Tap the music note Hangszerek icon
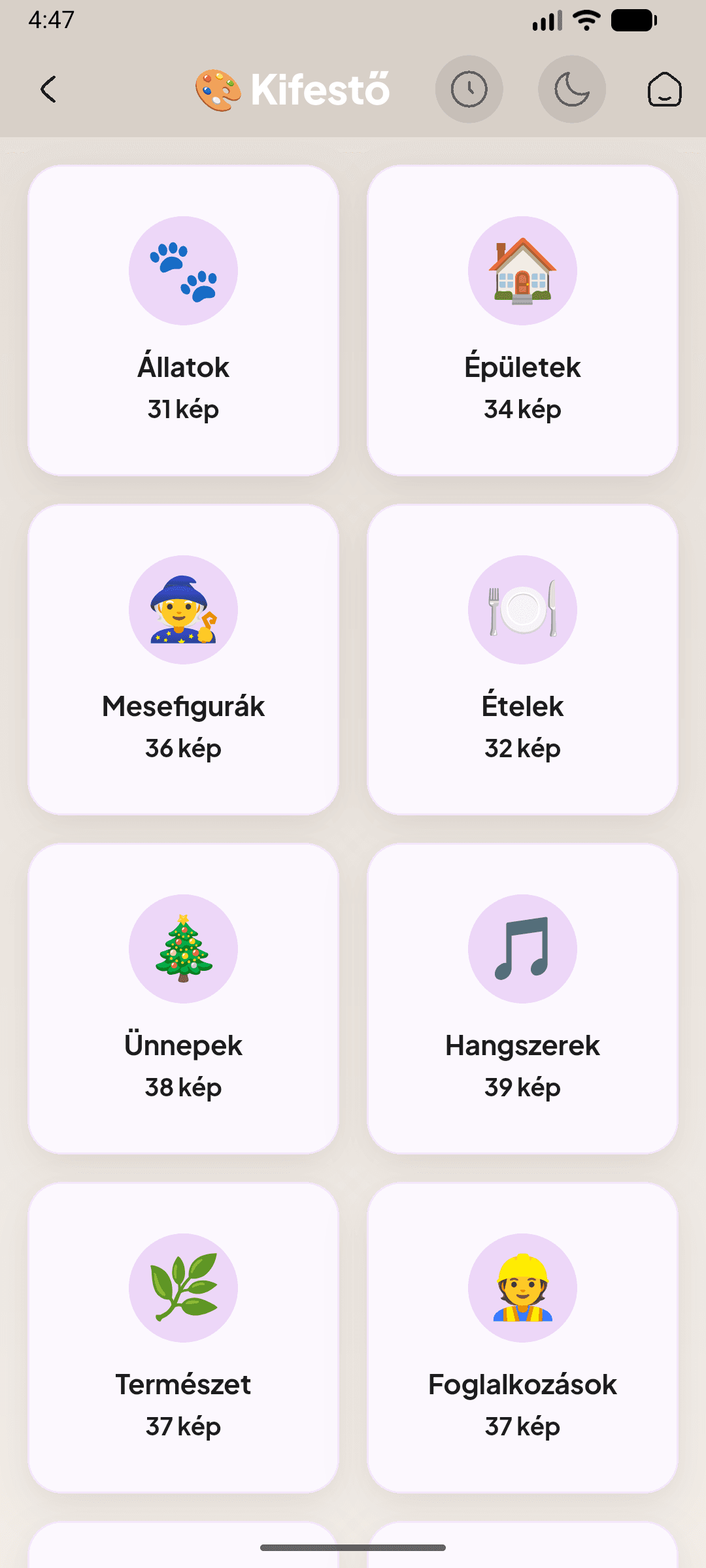The height and width of the screenshot is (1568, 706). [x=522, y=949]
